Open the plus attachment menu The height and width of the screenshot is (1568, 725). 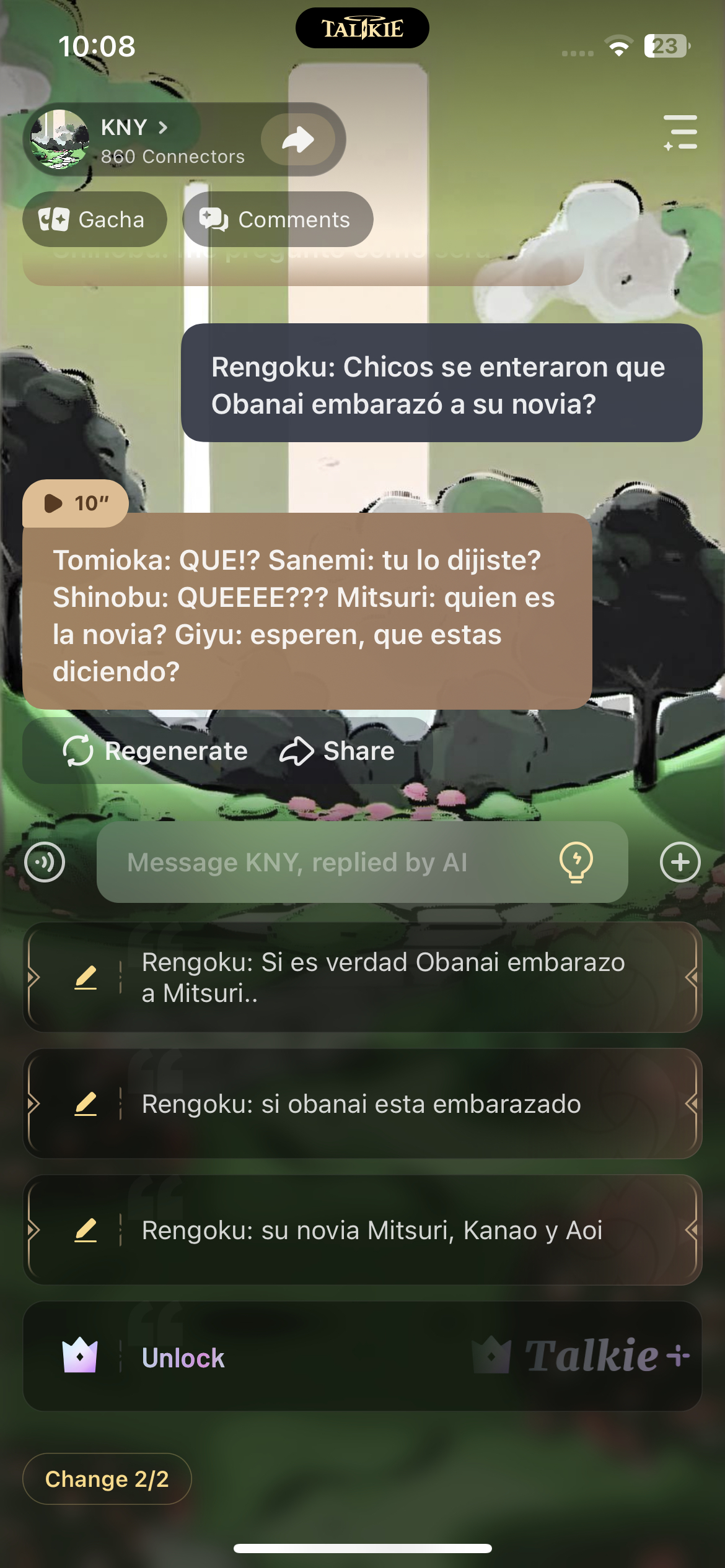(680, 862)
